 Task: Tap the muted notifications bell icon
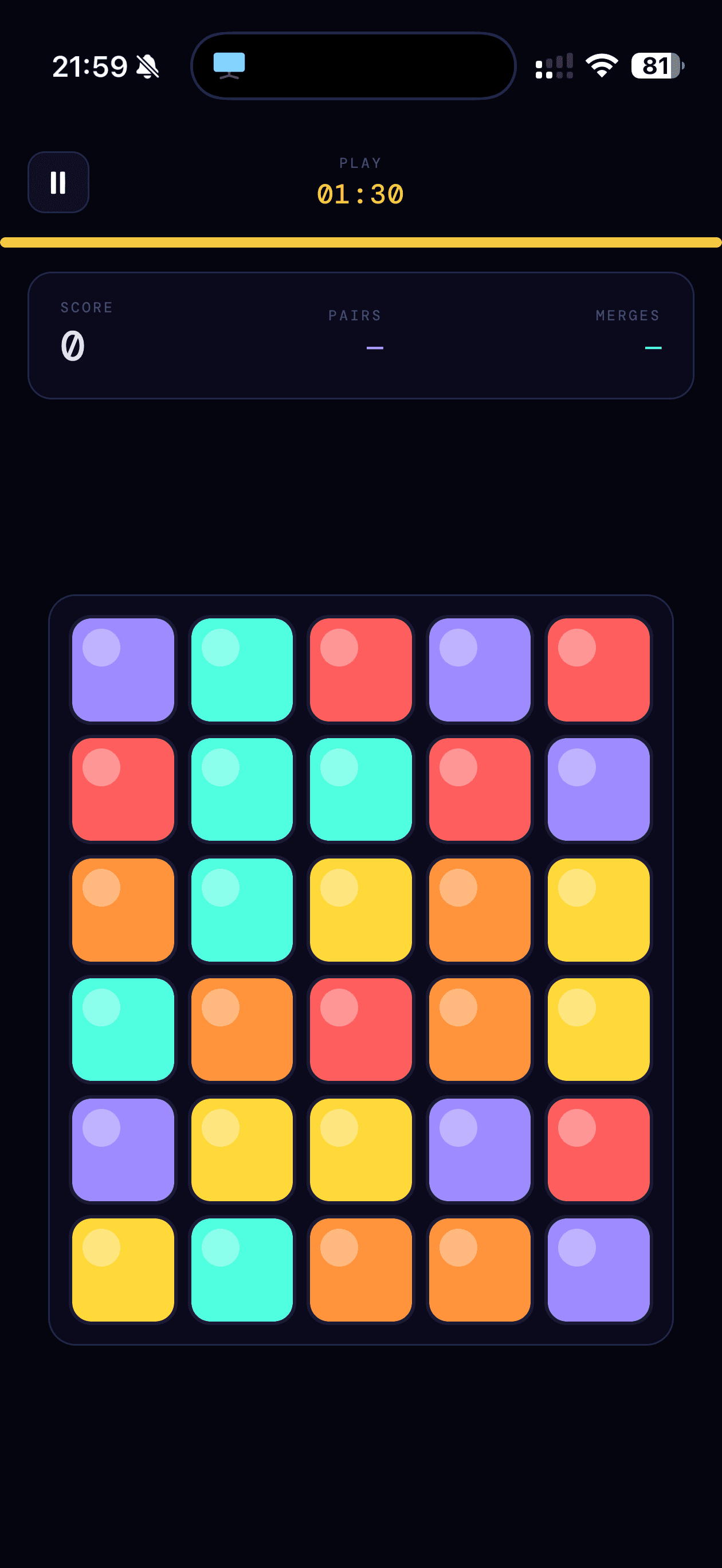click(147, 67)
